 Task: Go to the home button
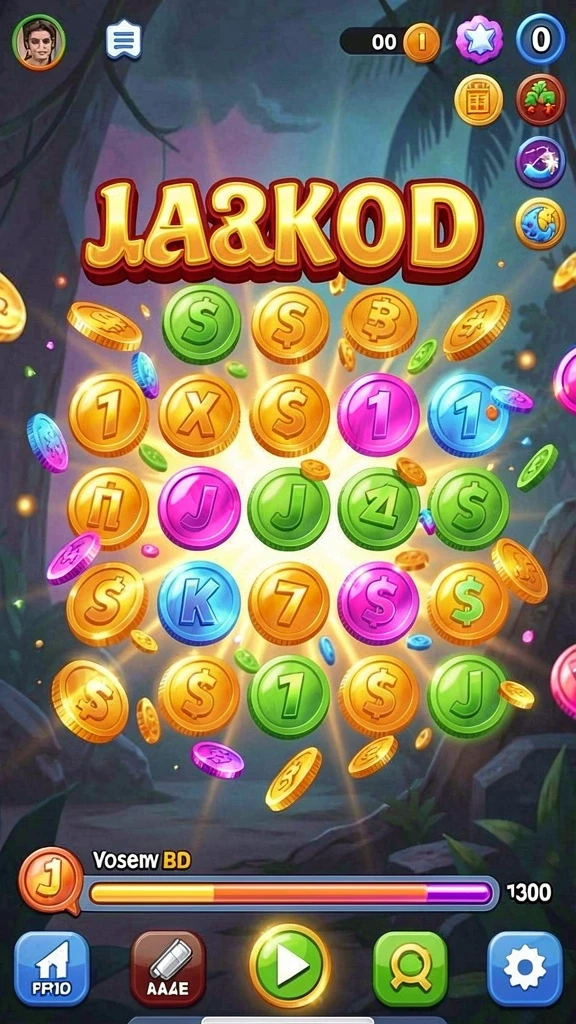coord(52,968)
